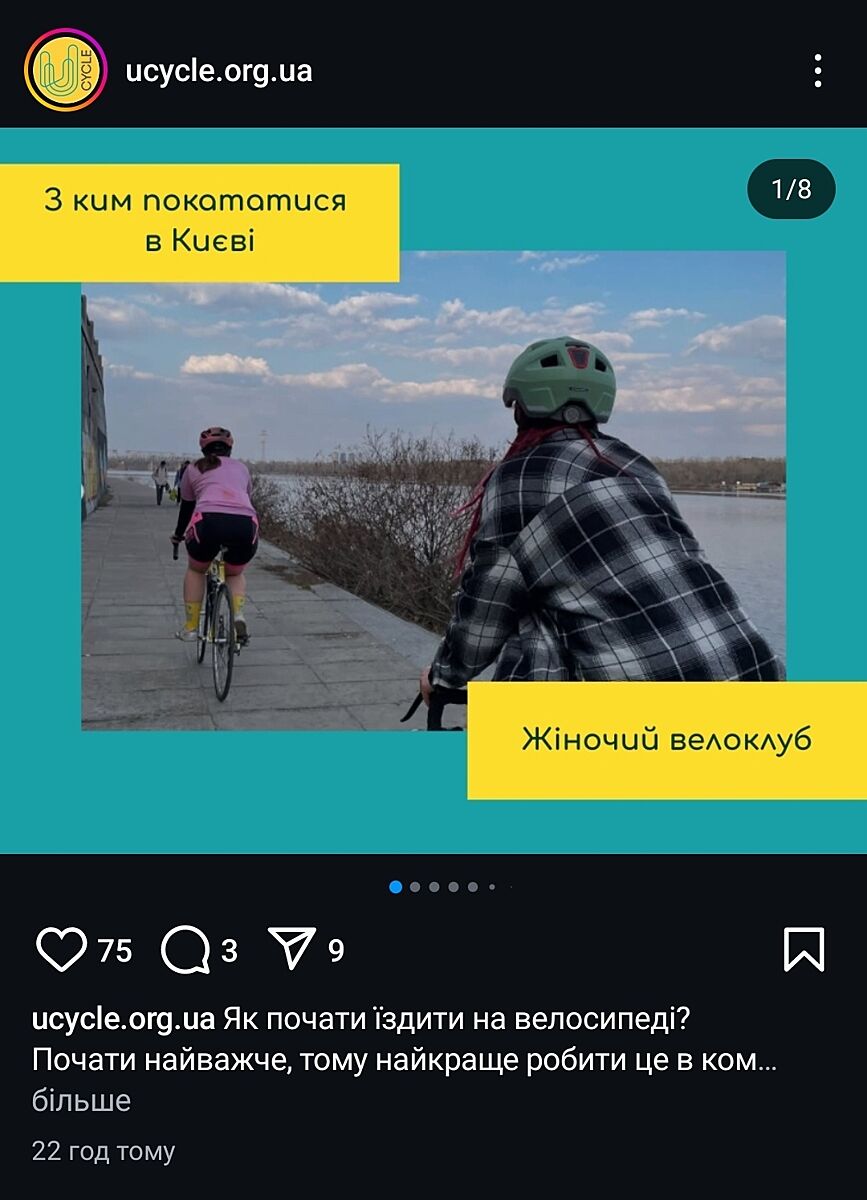Viewport: 867px width, 1200px height.
Task: Open ucycle.org.ua profile from header username
Action: [x=218, y=71]
